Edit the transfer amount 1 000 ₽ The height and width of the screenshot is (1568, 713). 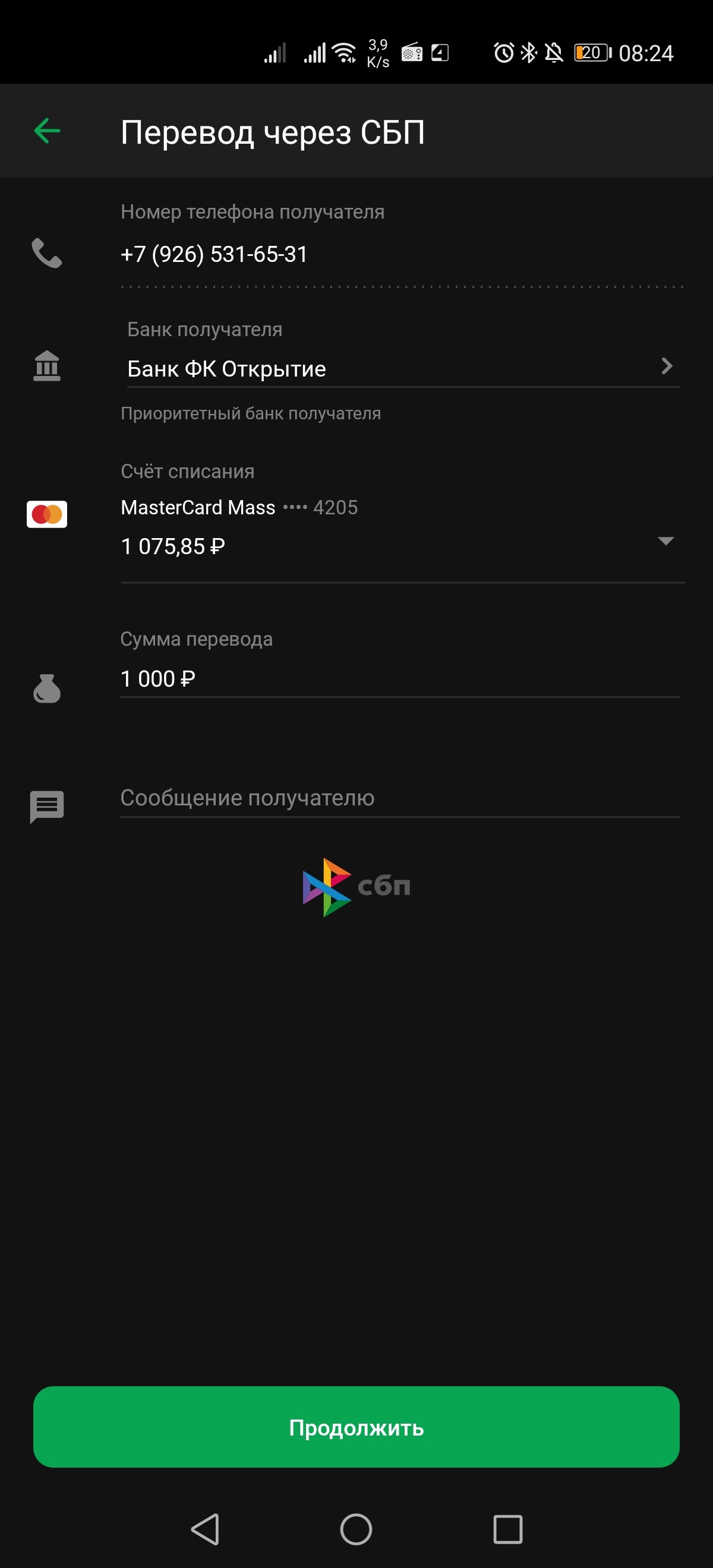399,679
